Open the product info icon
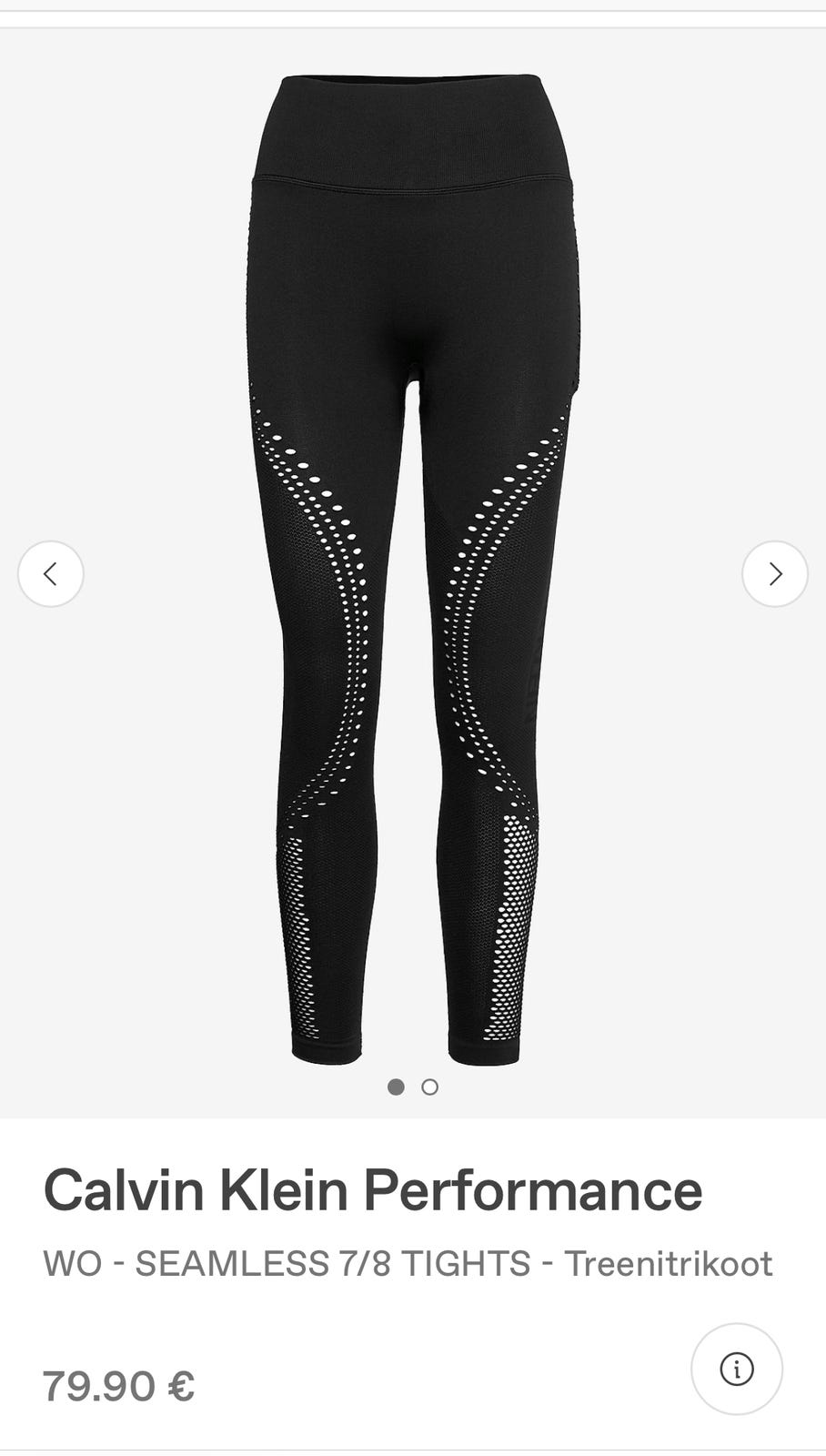 tap(736, 1369)
